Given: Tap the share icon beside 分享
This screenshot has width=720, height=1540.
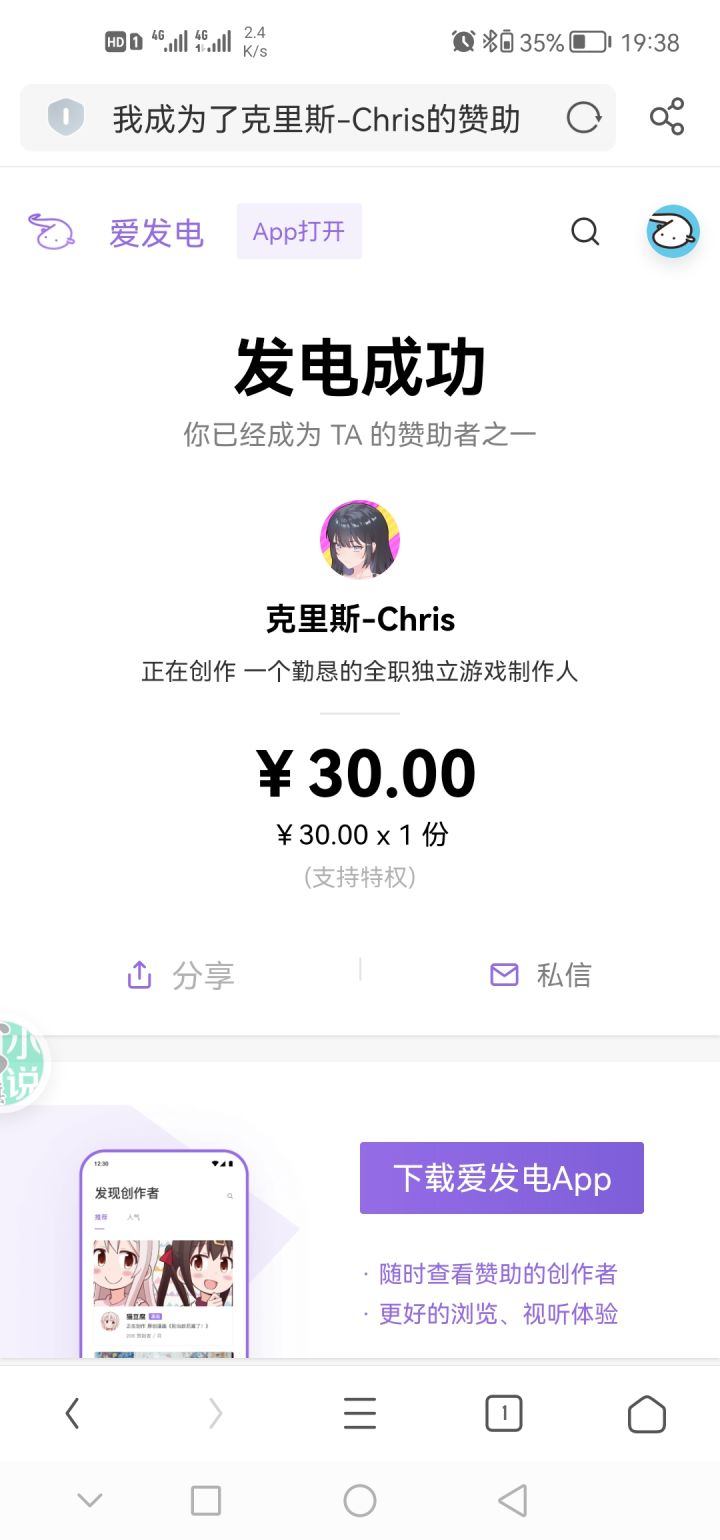Looking at the screenshot, I should (139, 974).
